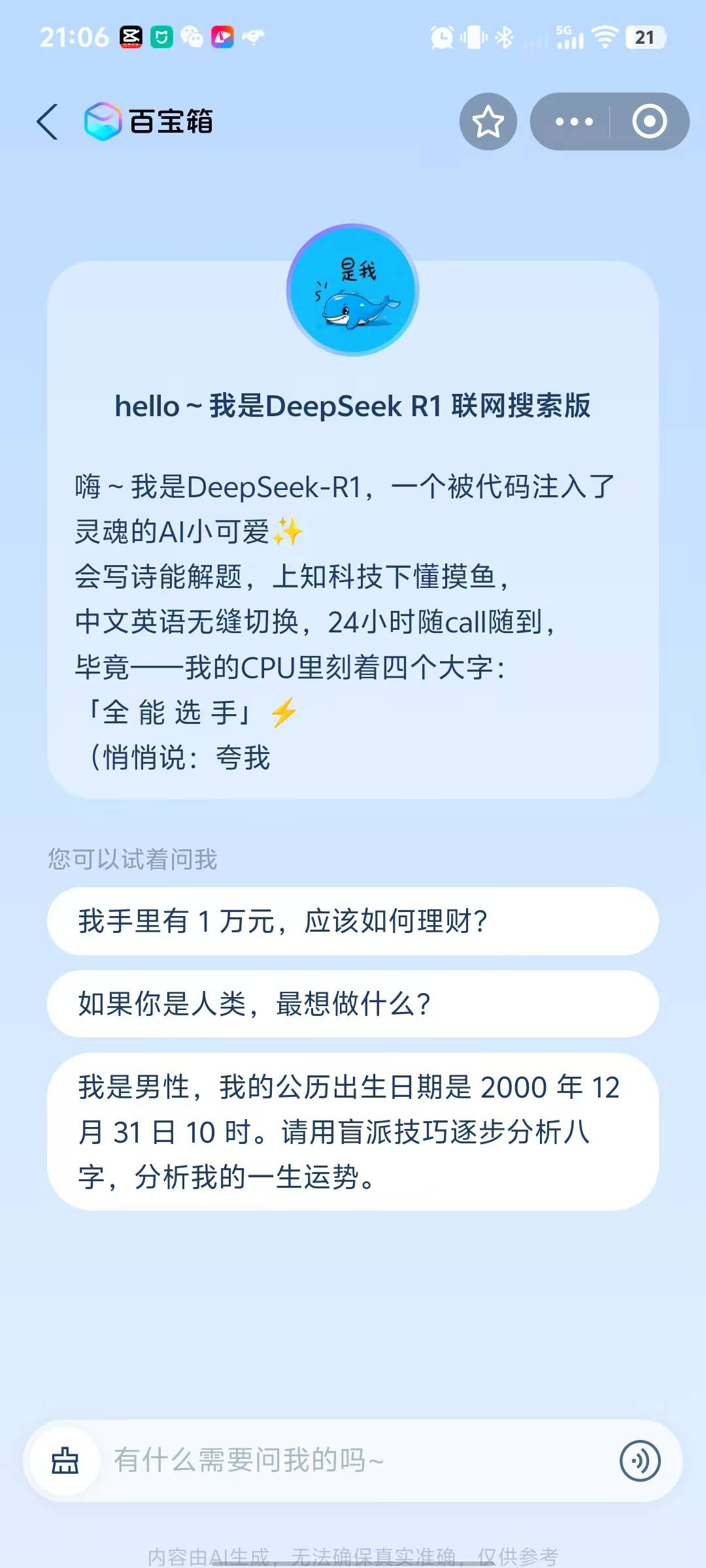Close the mini program via the circle button
The height and width of the screenshot is (1568, 706).
649,122
